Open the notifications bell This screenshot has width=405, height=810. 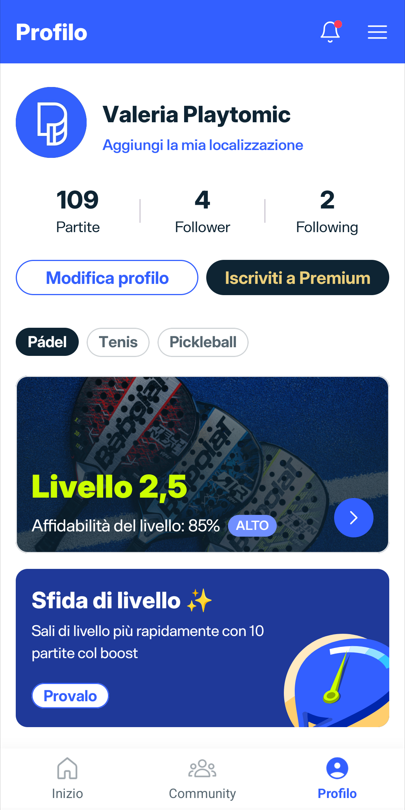(x=331, y=32)
